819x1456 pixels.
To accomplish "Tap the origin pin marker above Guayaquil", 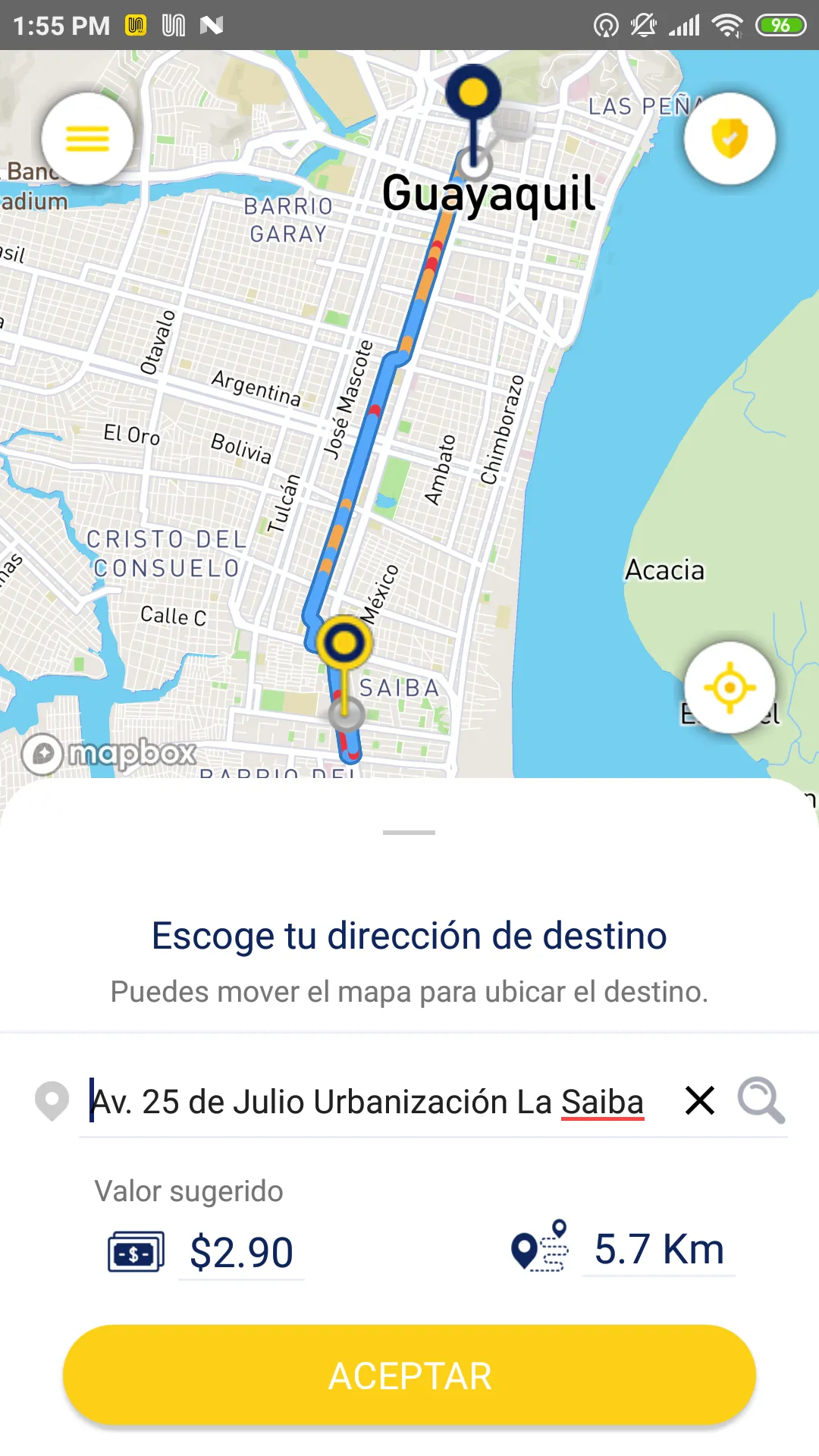I will [x=474, y=91].
